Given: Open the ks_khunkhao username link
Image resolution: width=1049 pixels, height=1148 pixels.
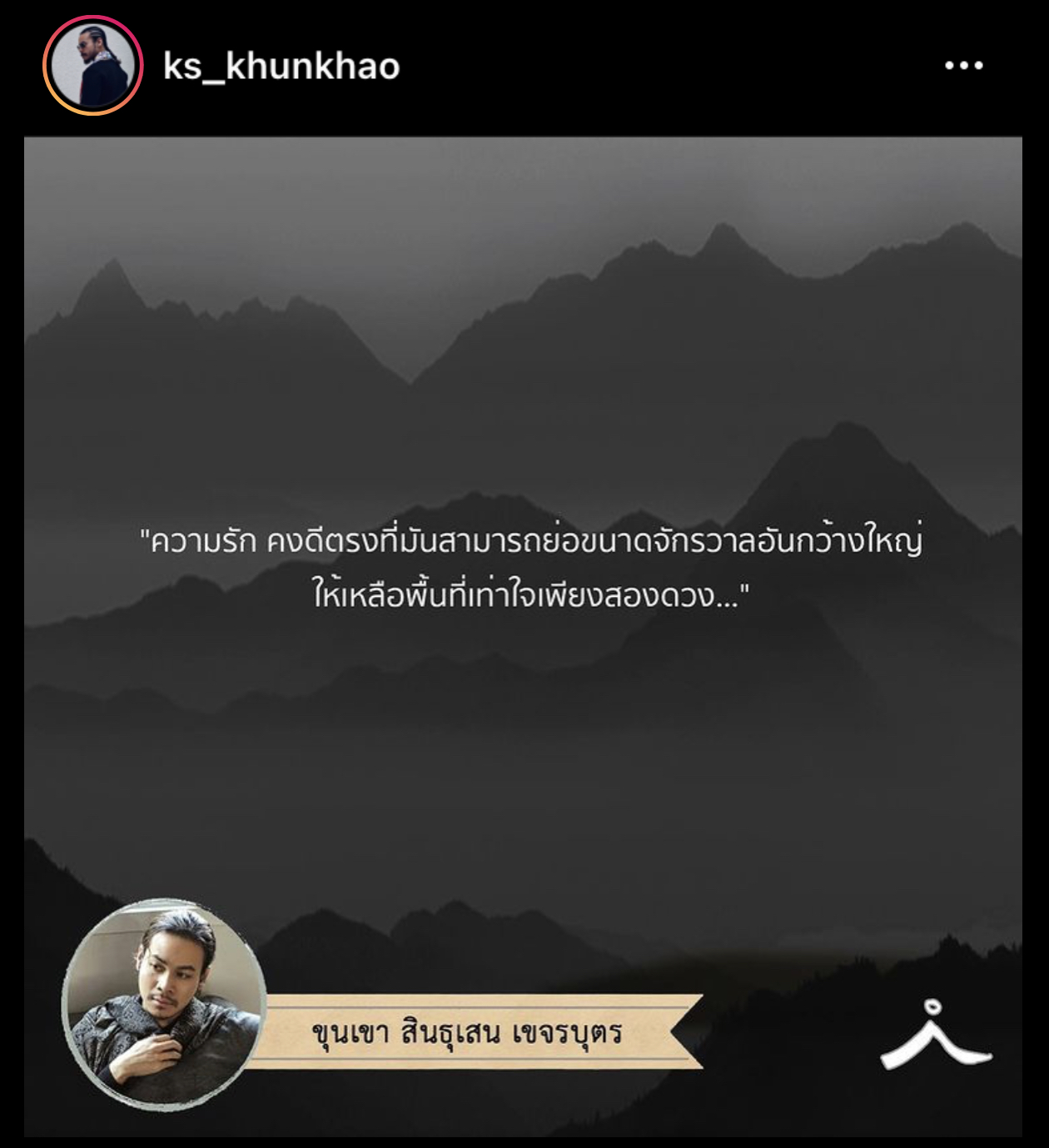Looking at the screenshot, I should (x=281, y=67).
